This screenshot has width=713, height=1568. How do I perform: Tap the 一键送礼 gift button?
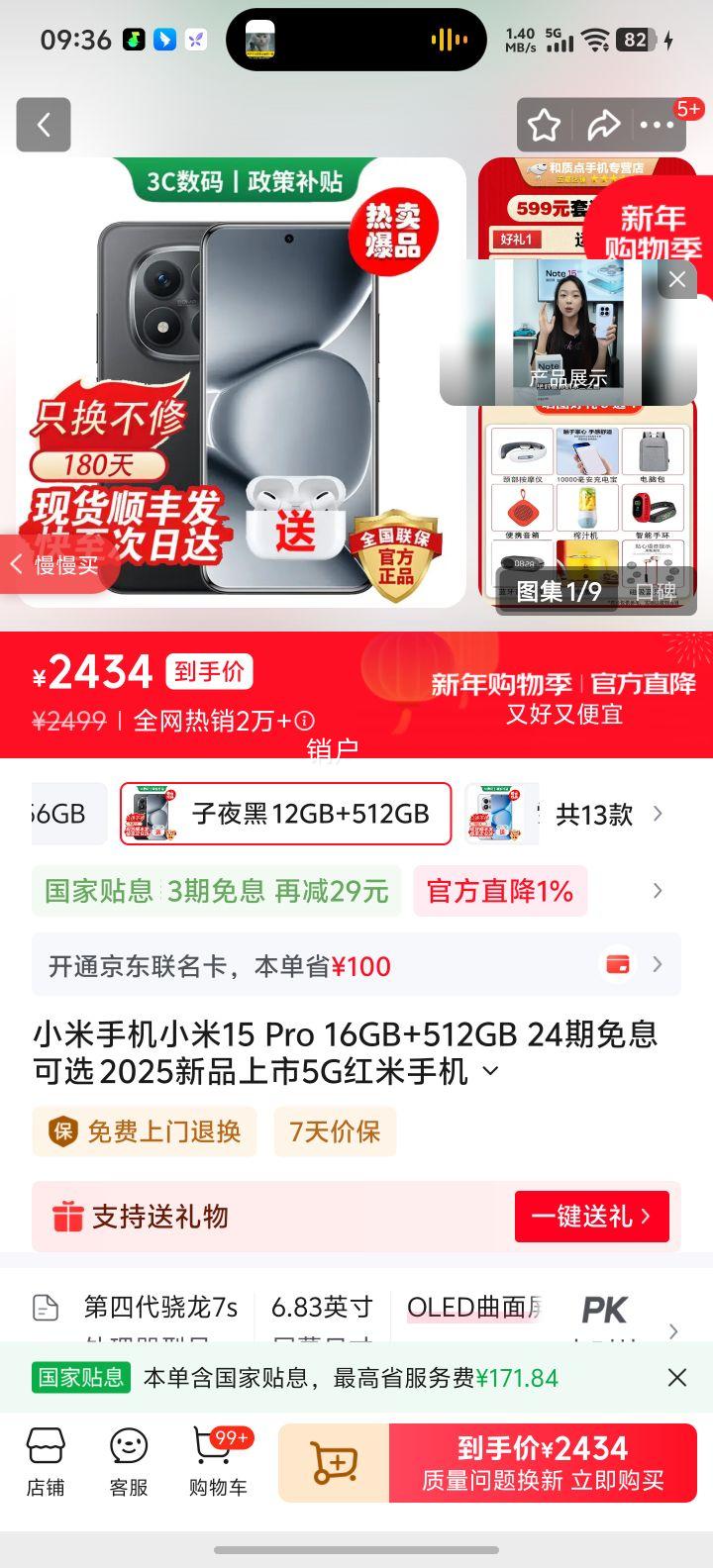pyautogui.click(x=591, y=1217)
